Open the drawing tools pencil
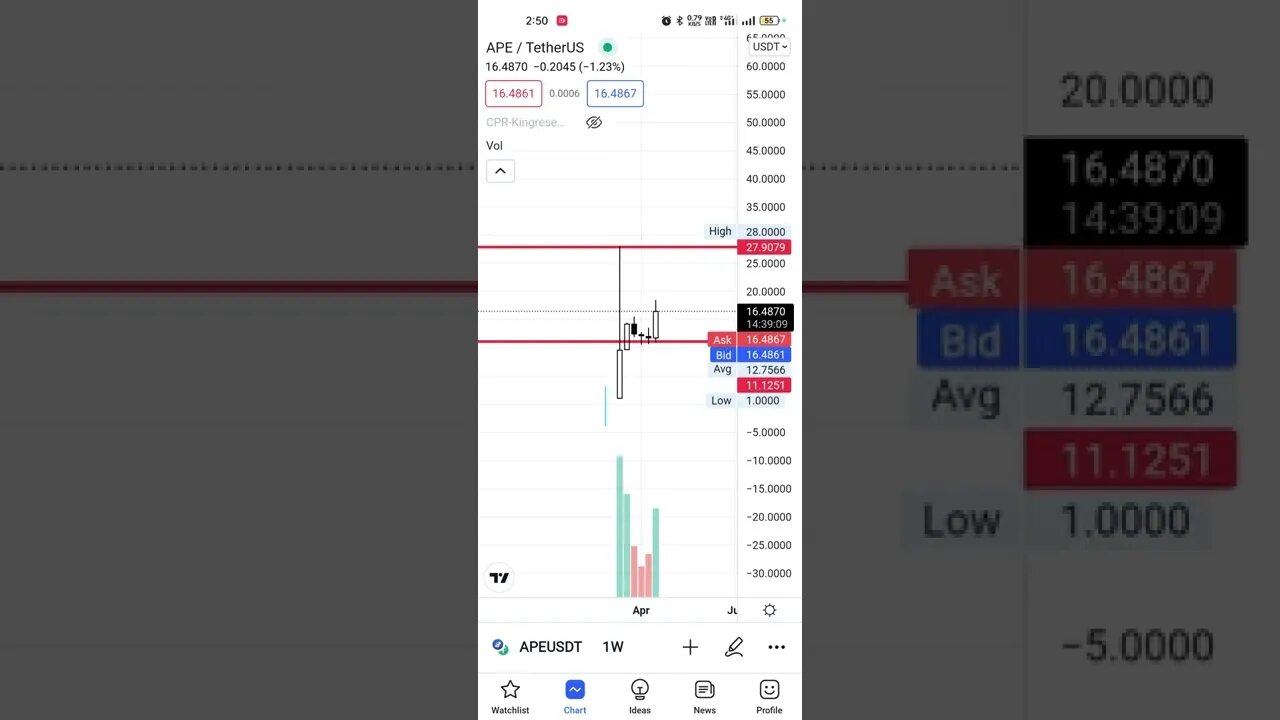Image resolution: width=1280 pixels, height=720 pixels. coord(734,647)
